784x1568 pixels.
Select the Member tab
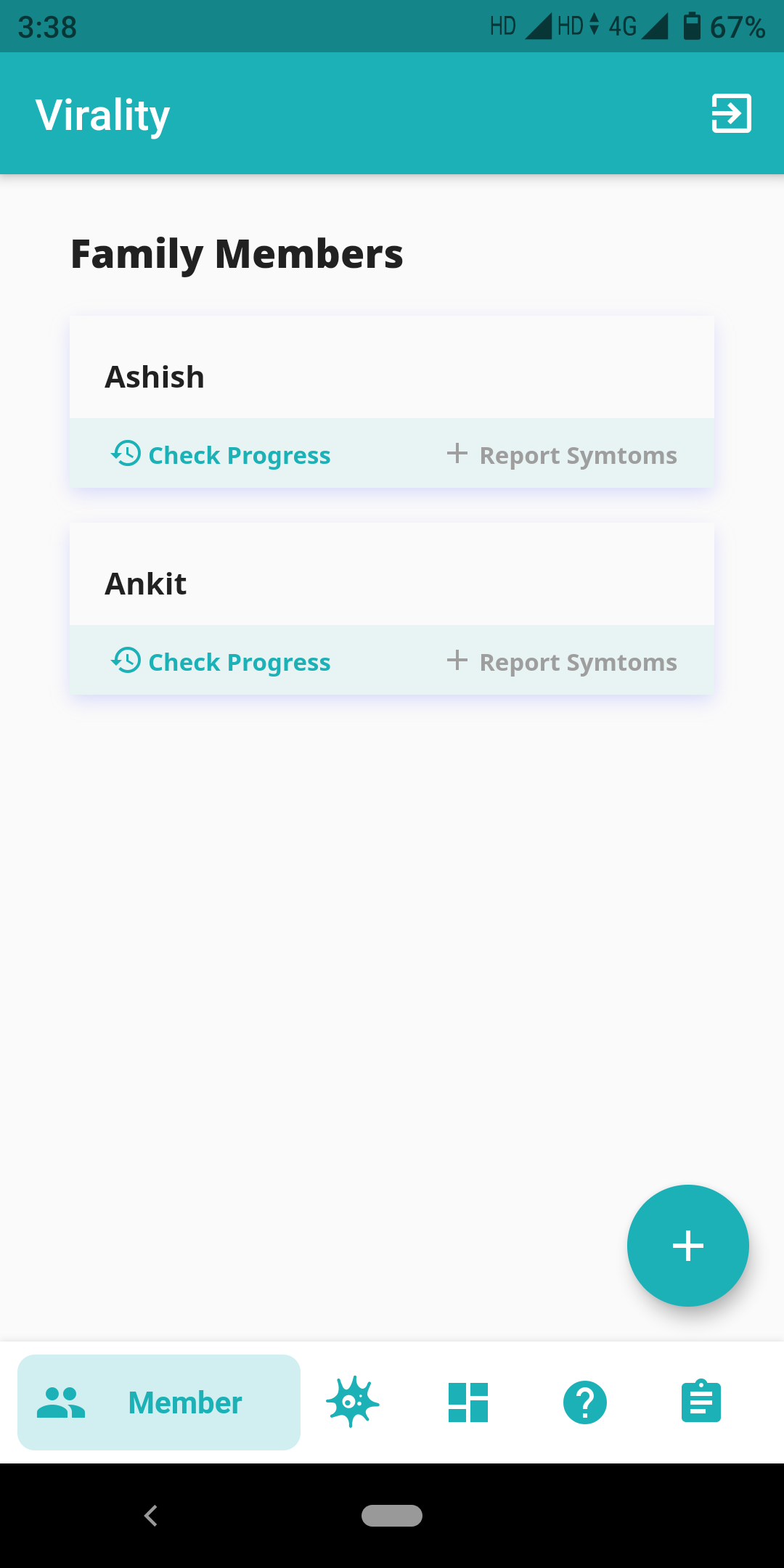(x=159, y=1402)
